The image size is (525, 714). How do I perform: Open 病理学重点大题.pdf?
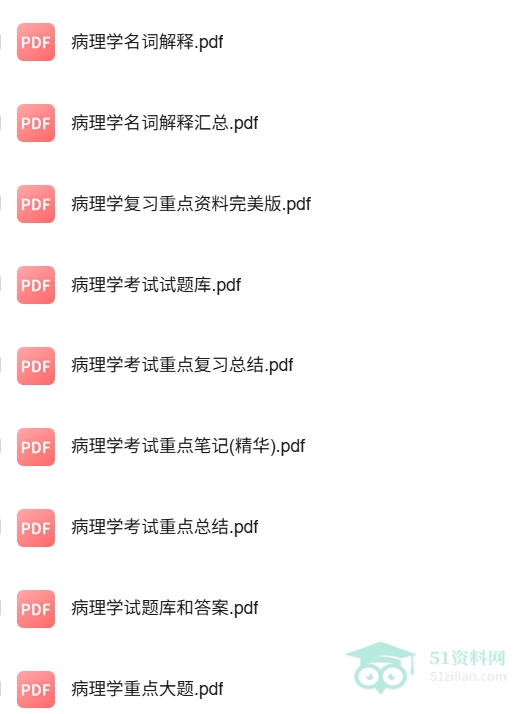coord(147,689)
